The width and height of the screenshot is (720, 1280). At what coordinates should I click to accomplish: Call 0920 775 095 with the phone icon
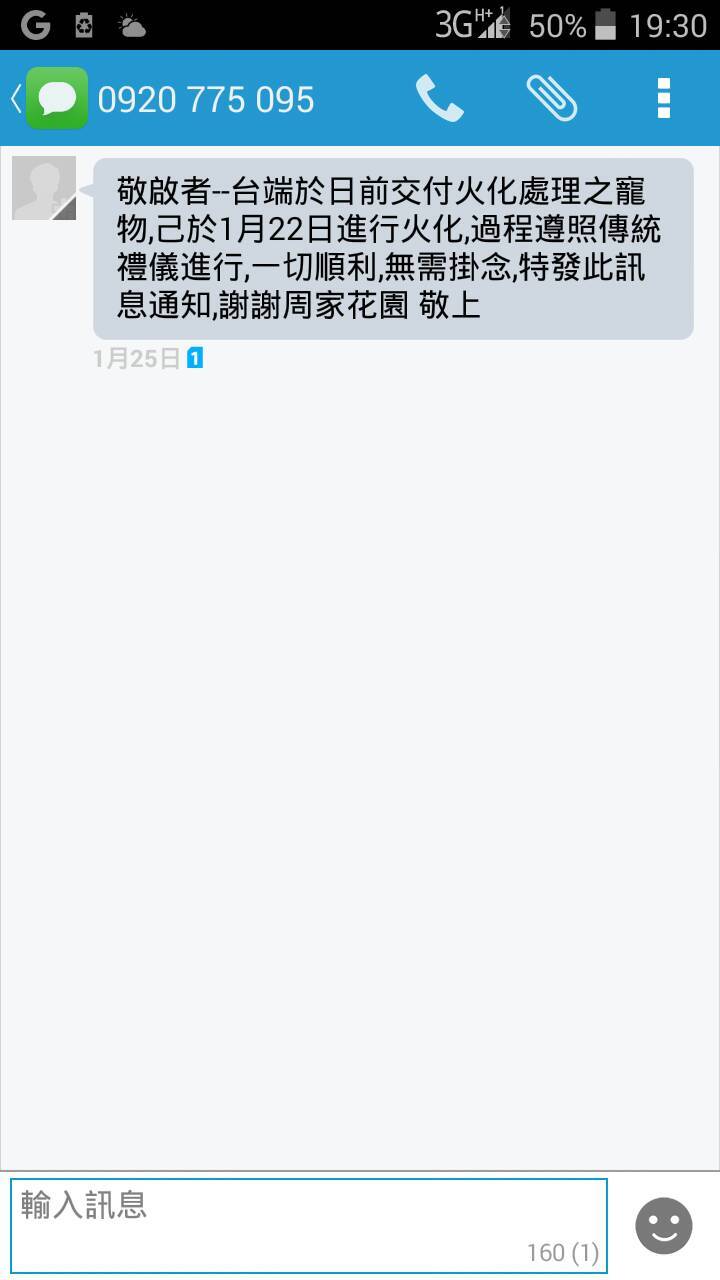439,98
